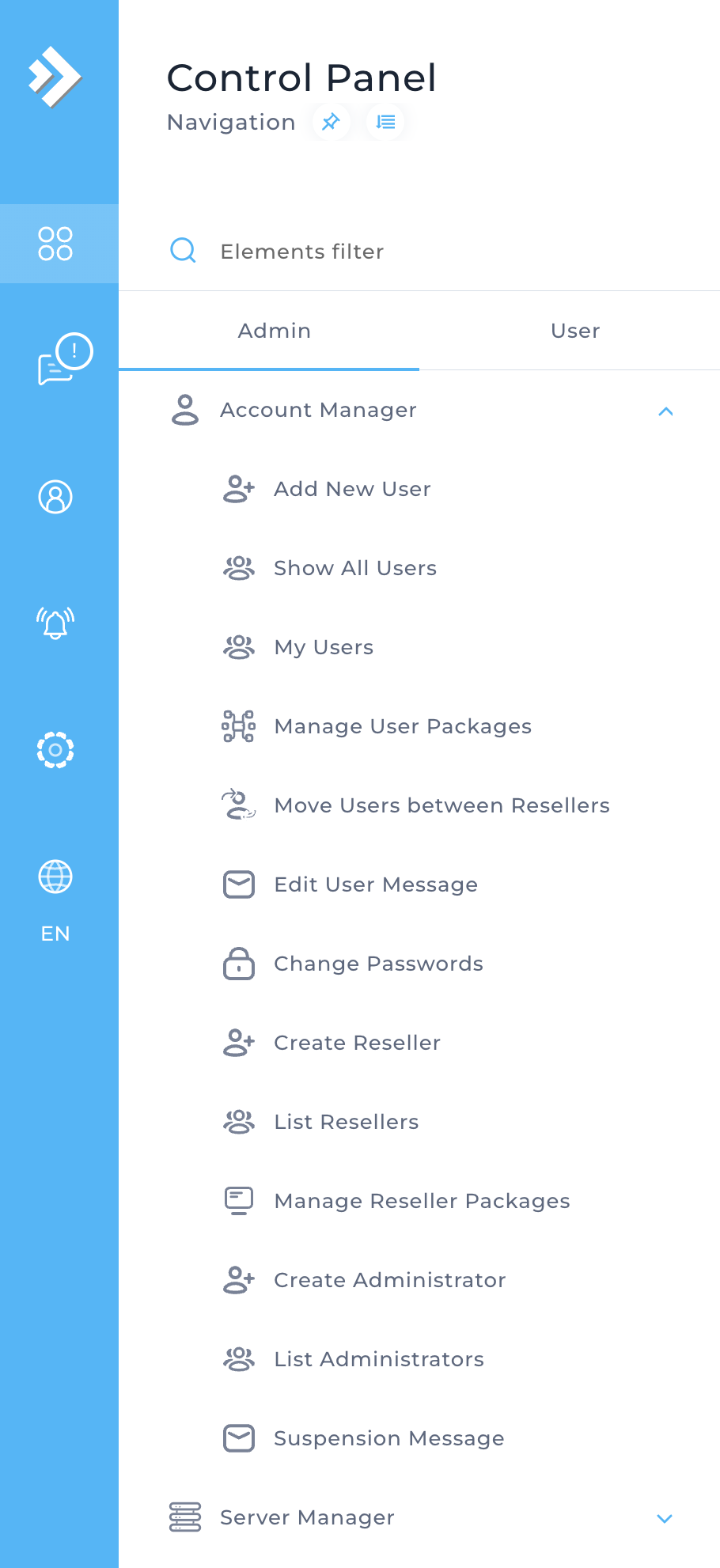Image resolution: width=720 pixels, height=1568 pixels.
Task: Open Manage User Packages
Action: point(403,726)
